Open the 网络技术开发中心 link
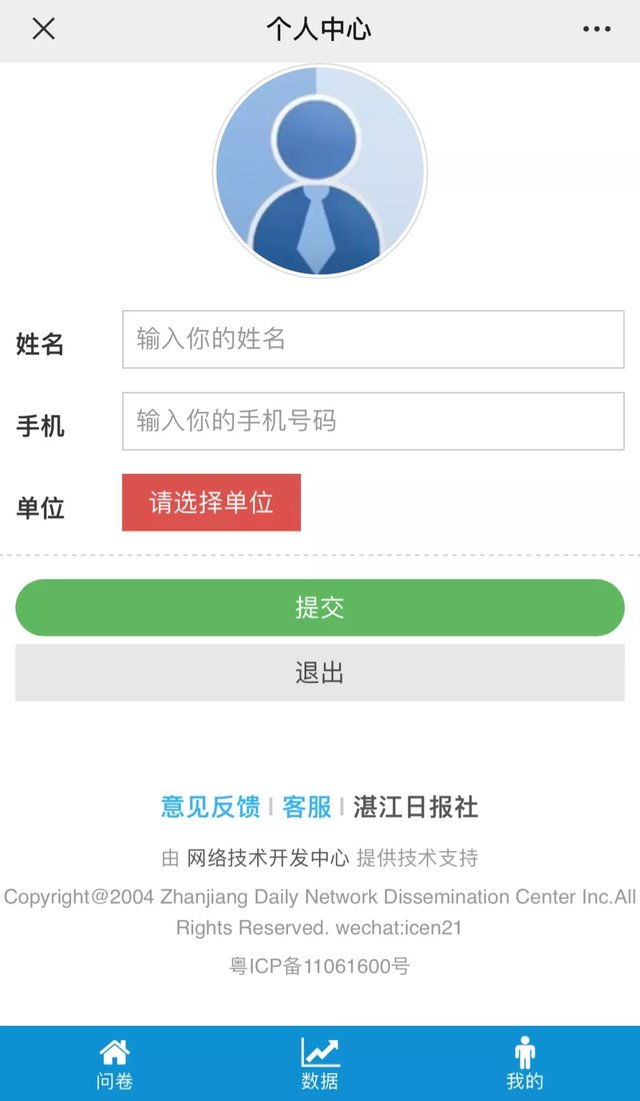640x1101 pixels. click(x=268, y=858)
